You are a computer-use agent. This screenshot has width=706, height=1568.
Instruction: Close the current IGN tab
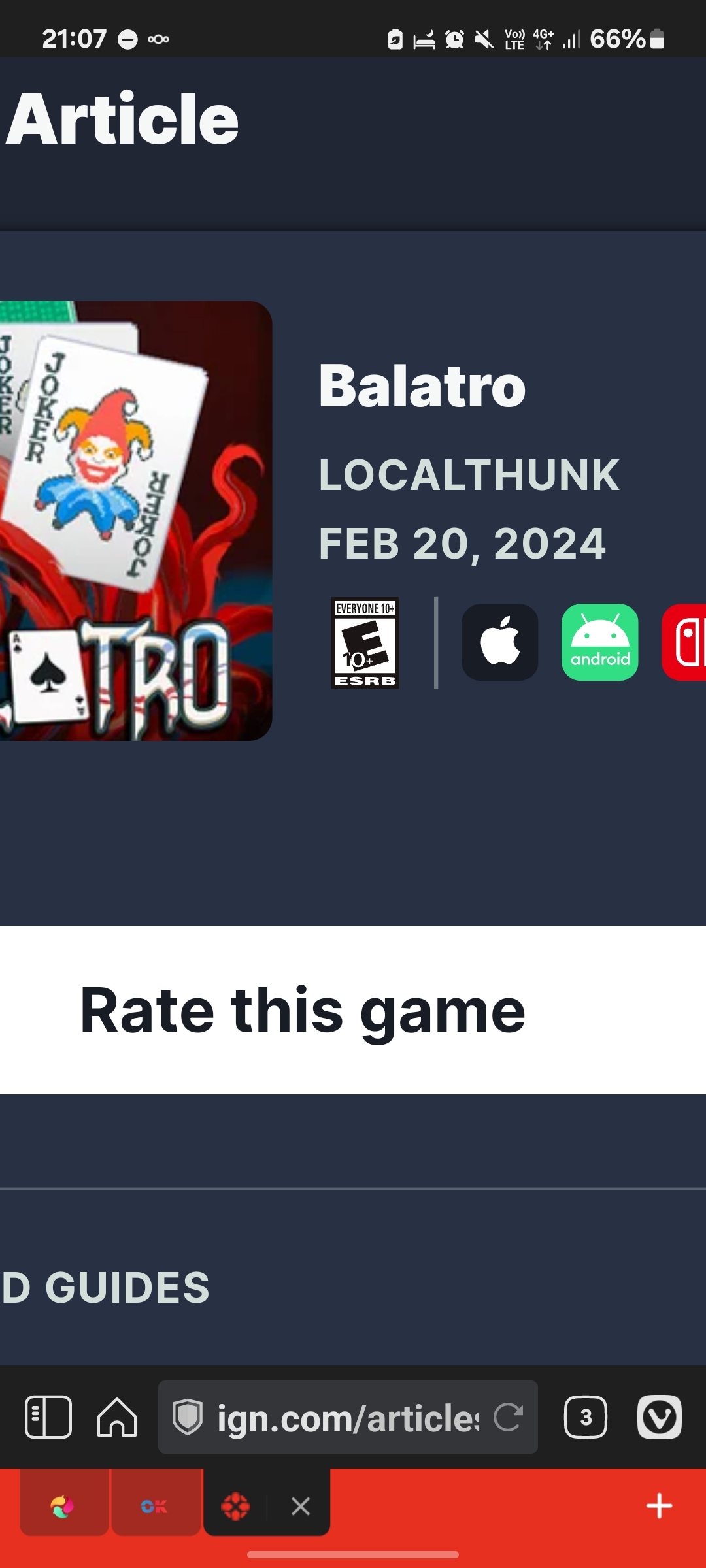[301, 1506]
